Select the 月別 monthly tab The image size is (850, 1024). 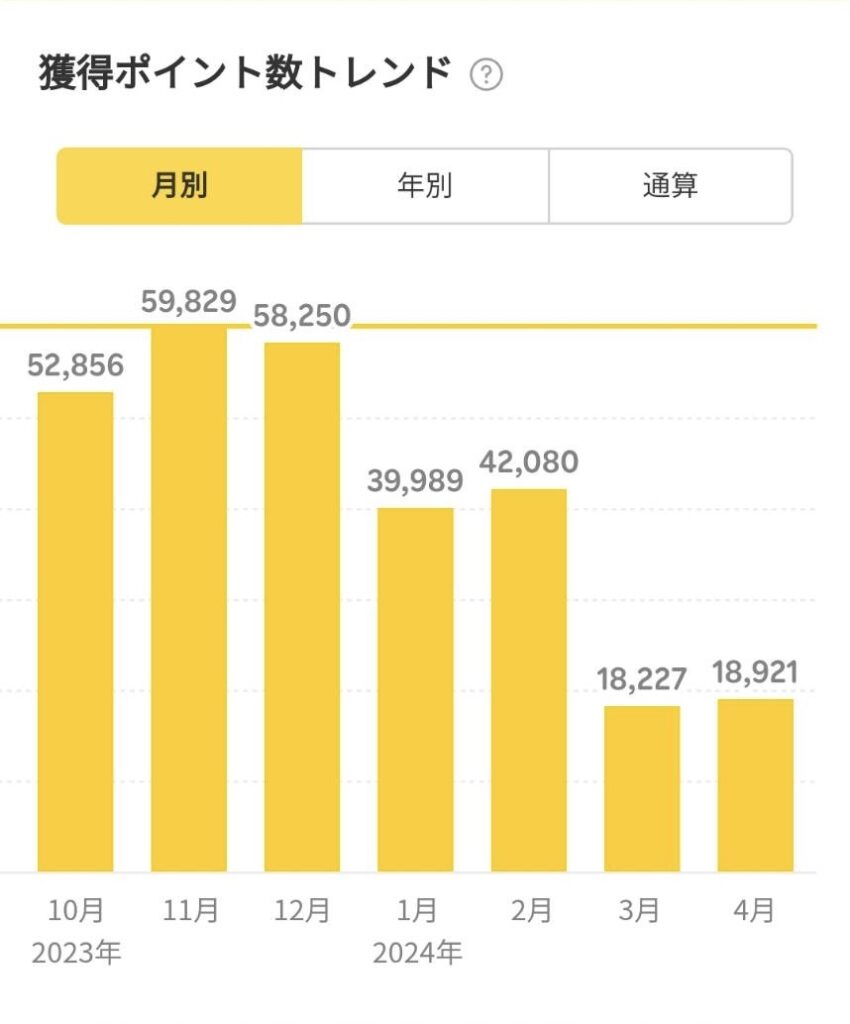(180, 186)
